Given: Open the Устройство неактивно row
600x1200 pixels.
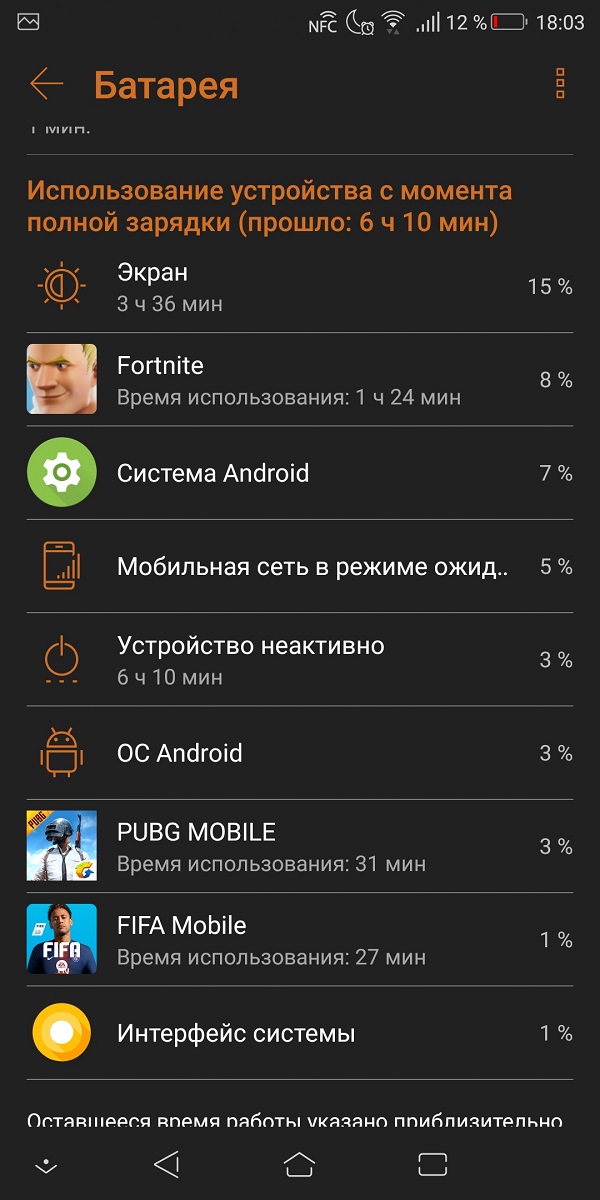Looking at the screenshot, I should [300, 660].
